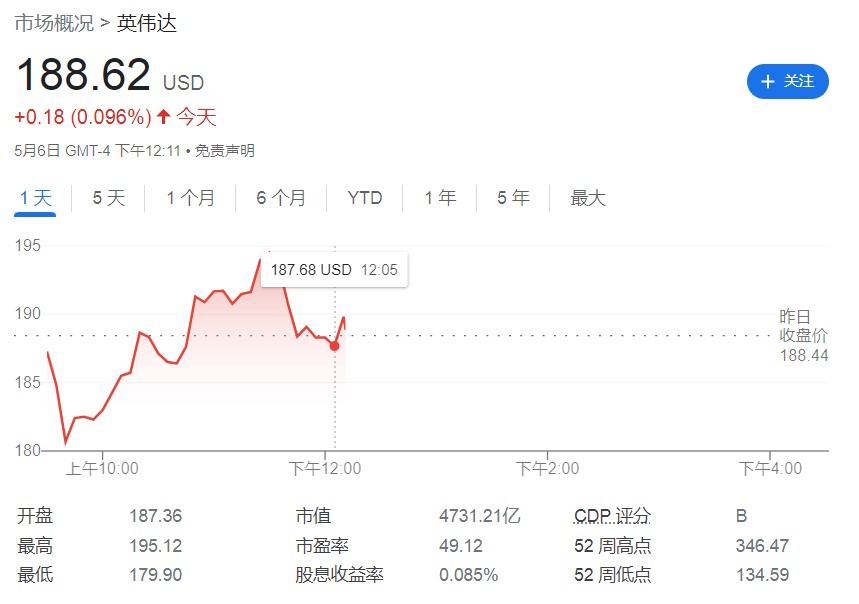Open the CDP 评分 explanation
The width and height of the screenshot is (859, 604).
click(612, 517)
